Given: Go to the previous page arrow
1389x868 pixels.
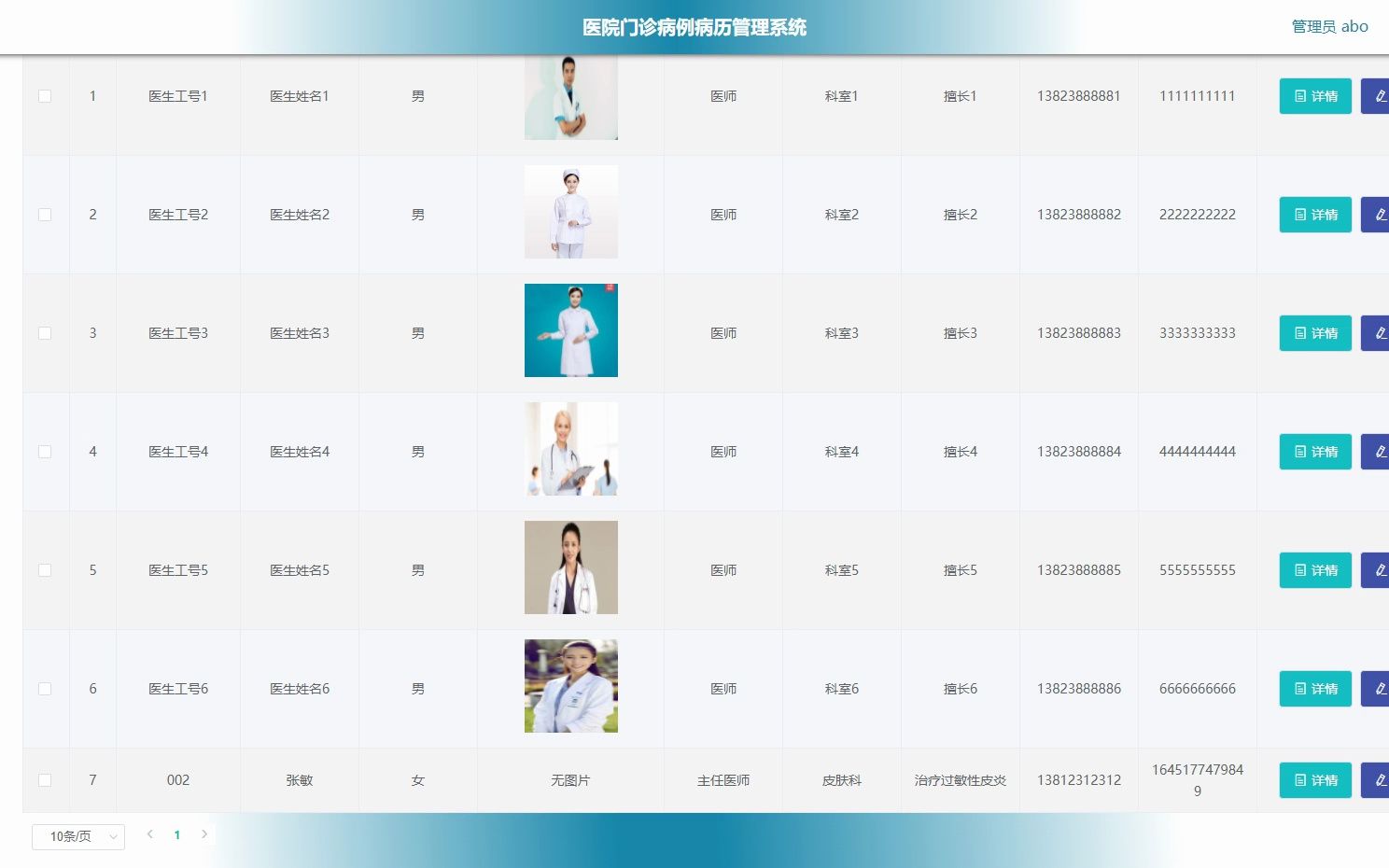Looking at the screenshot, I should pyautogui.click(x=149, y=834).
